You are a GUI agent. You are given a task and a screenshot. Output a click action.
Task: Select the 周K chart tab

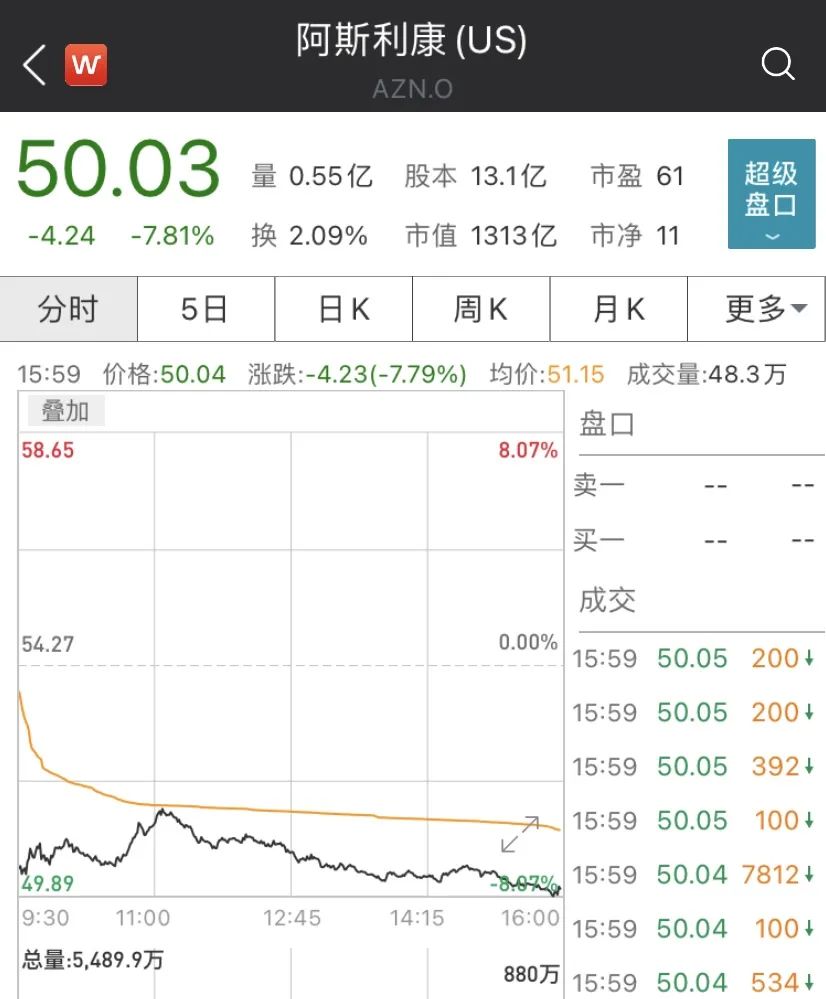(x=481, y=309)
